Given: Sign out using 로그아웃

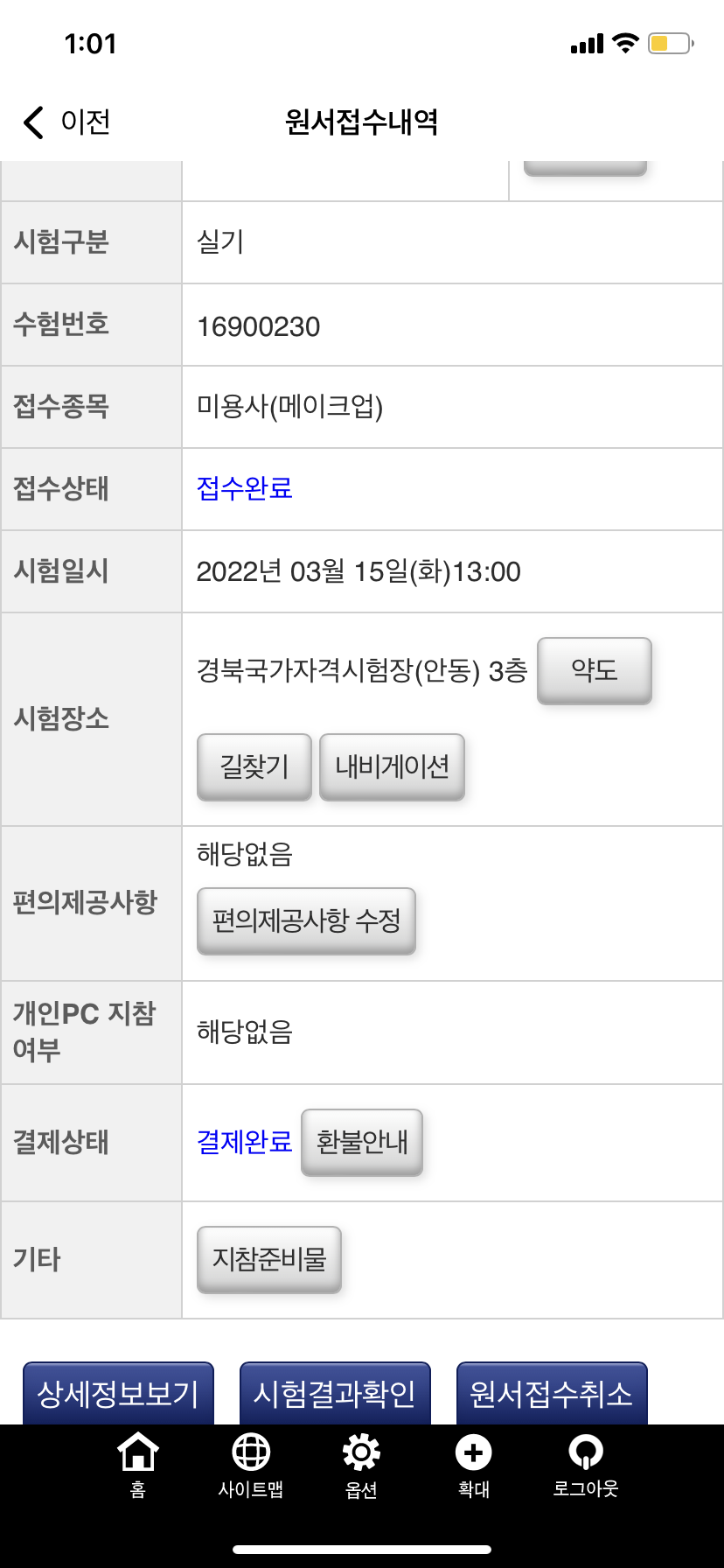Looking at the screenshot, I should pyautogui.click(x=586, y=1465).
